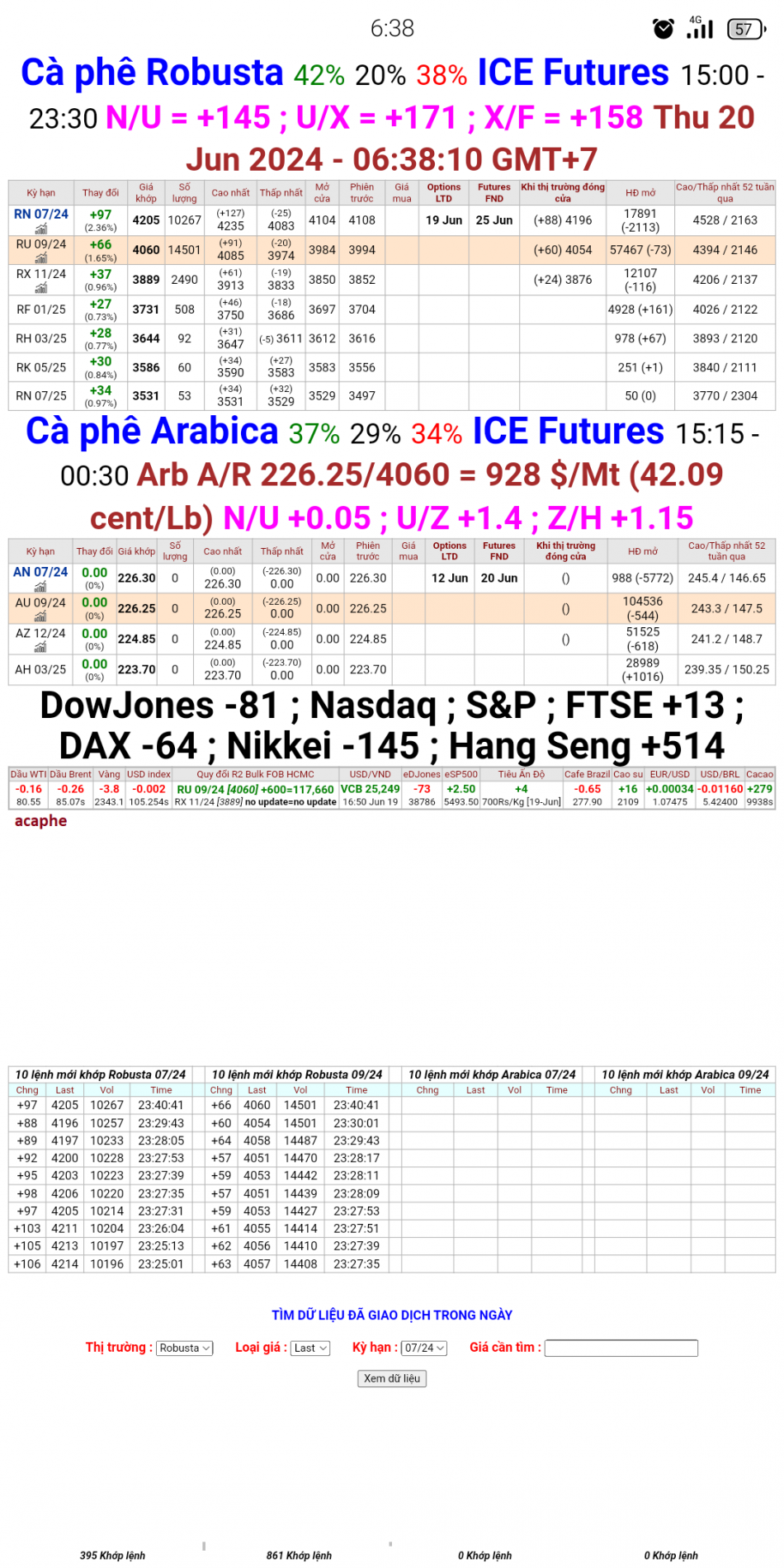
Task: Expand the Loại giá price type dropdown
Action: point(310,1348)
